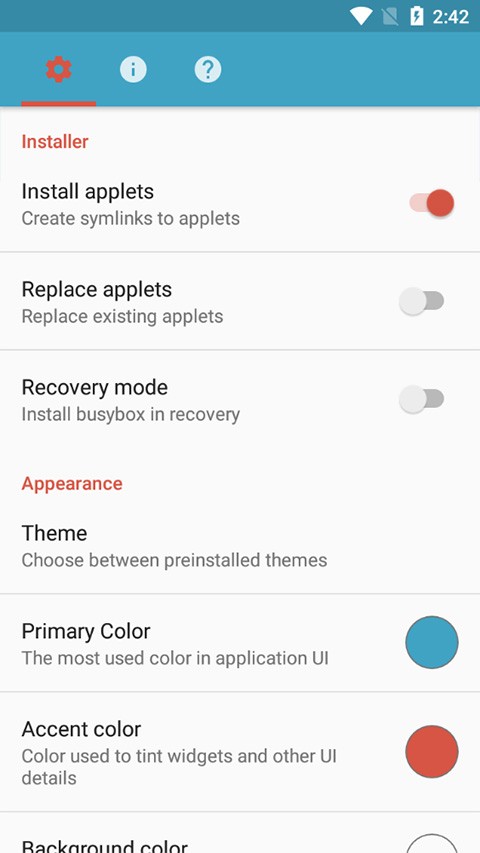Switch to the info tab
Image resolution: width=480 pixels, height=853 pixels.
point(133,70)
